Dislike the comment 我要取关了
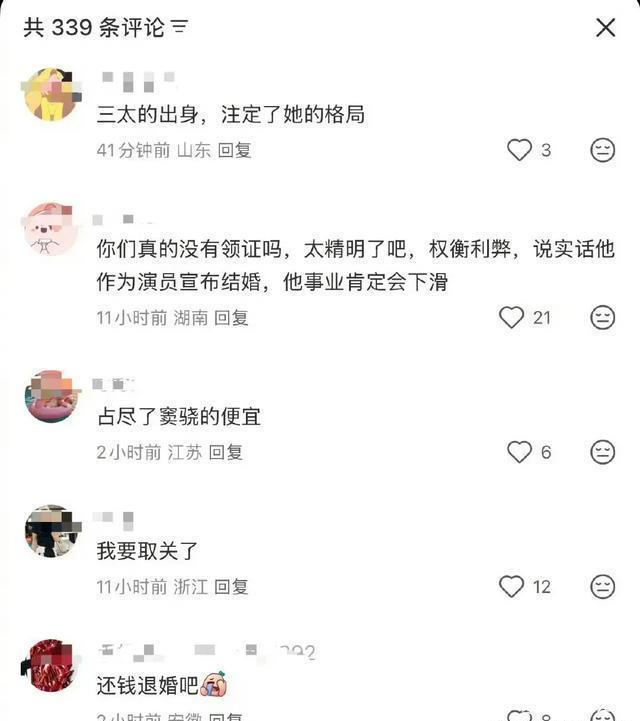Viewport: 640px width, 721px height. point(602,586)
